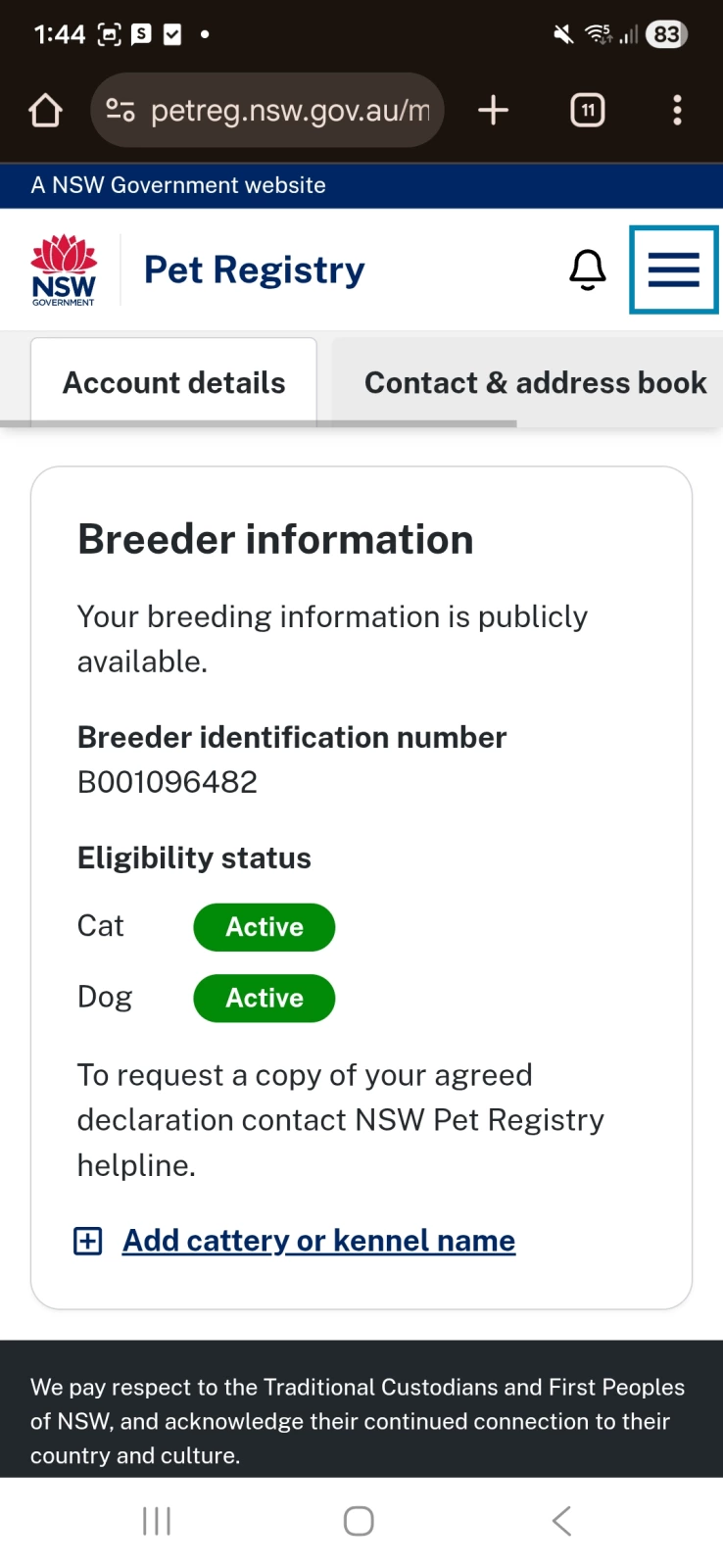Open the notifications bell
Viewport: 723px width, 1568px height.
588,269
